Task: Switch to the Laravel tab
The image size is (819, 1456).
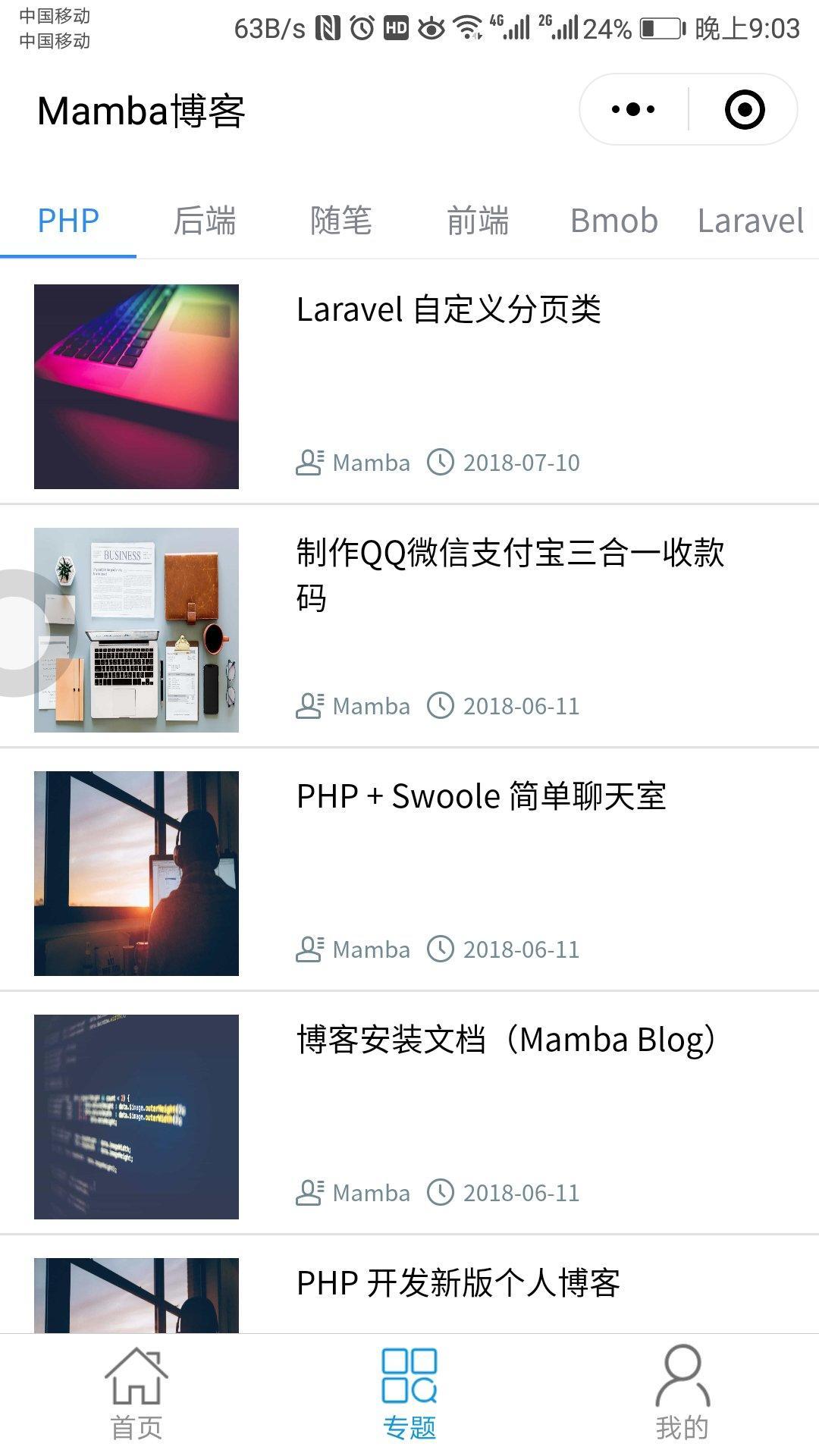Action: (x=750, y=221)
